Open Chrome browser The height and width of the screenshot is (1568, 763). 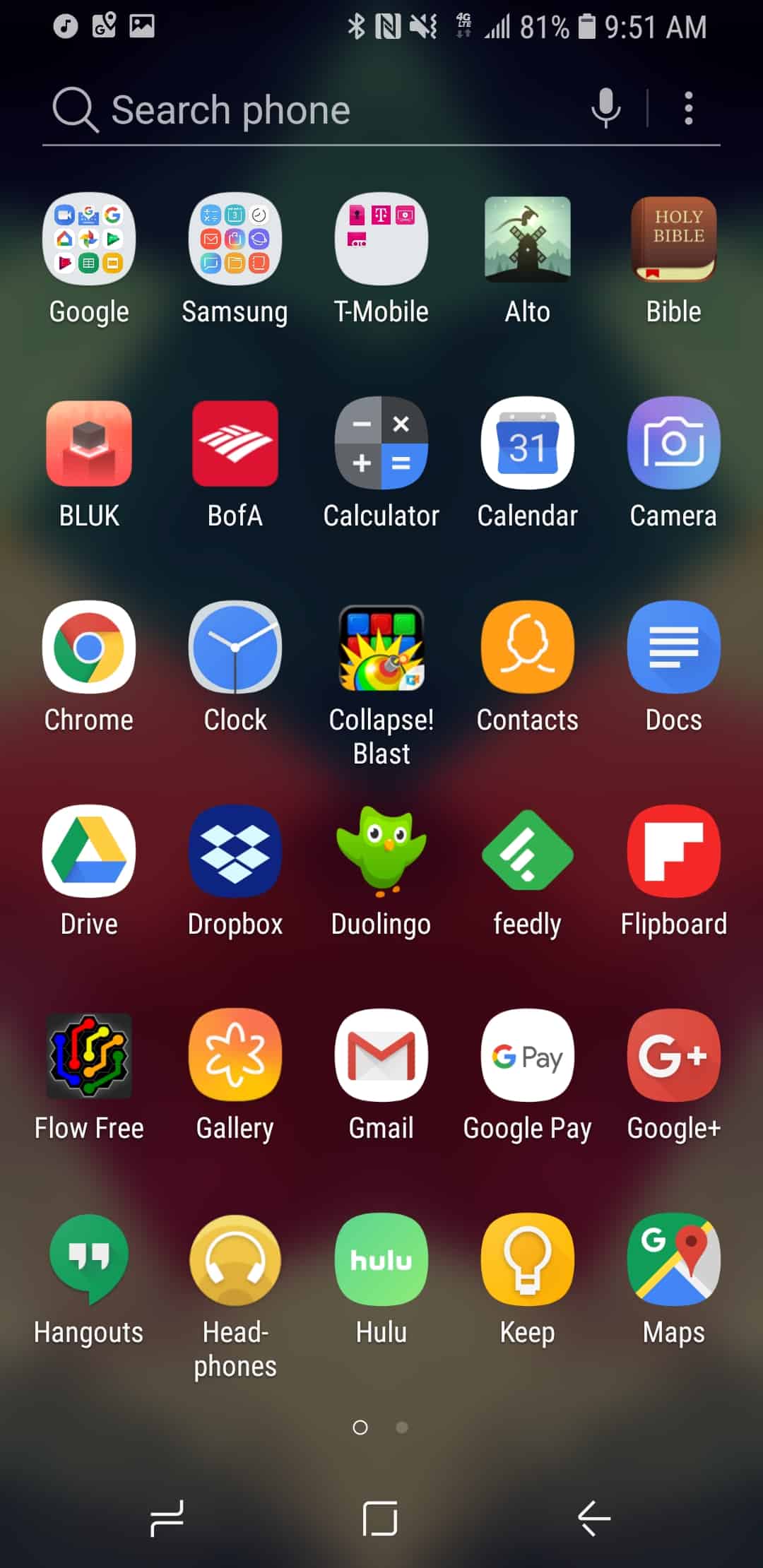pyautogui.click(x=89, y=647)
